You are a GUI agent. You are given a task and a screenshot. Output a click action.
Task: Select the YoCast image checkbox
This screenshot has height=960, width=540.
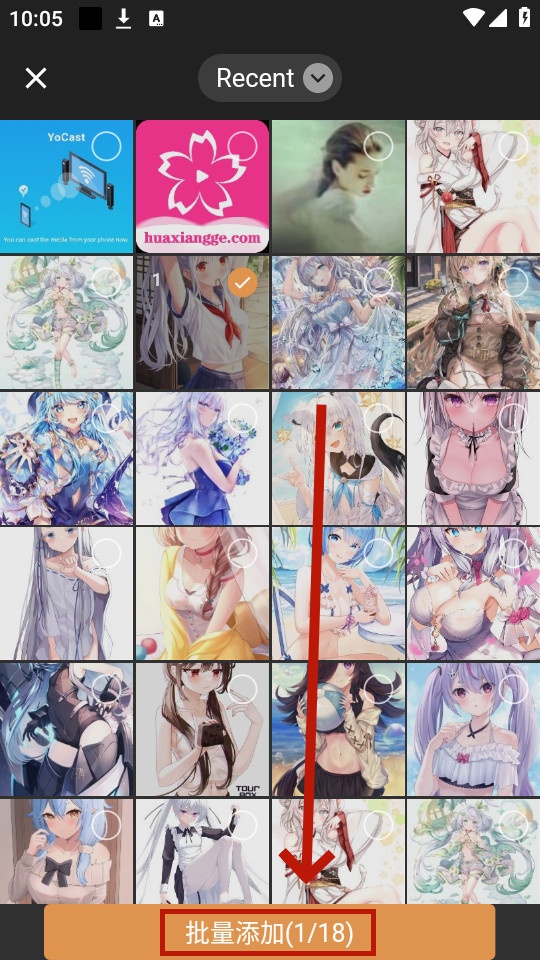click(107, 146)
